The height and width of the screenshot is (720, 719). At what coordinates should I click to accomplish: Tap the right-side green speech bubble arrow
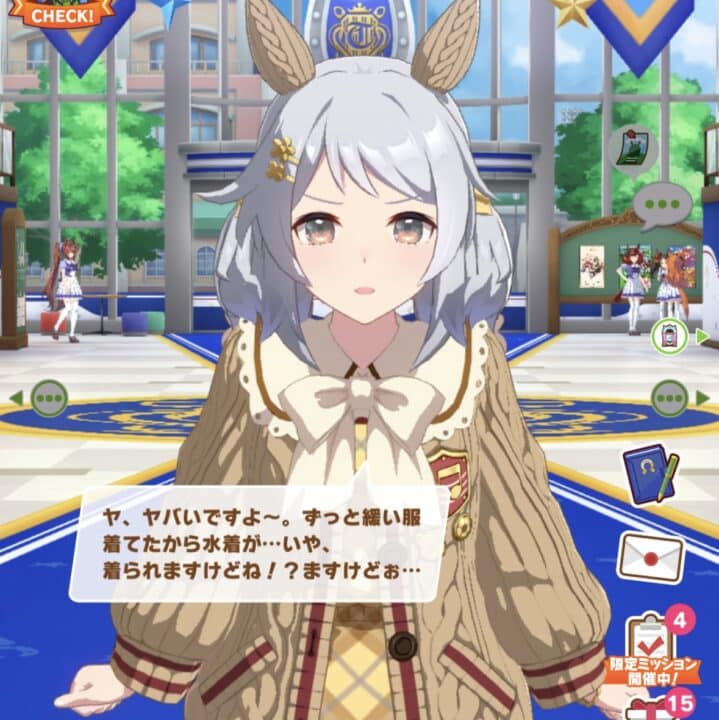671,399
